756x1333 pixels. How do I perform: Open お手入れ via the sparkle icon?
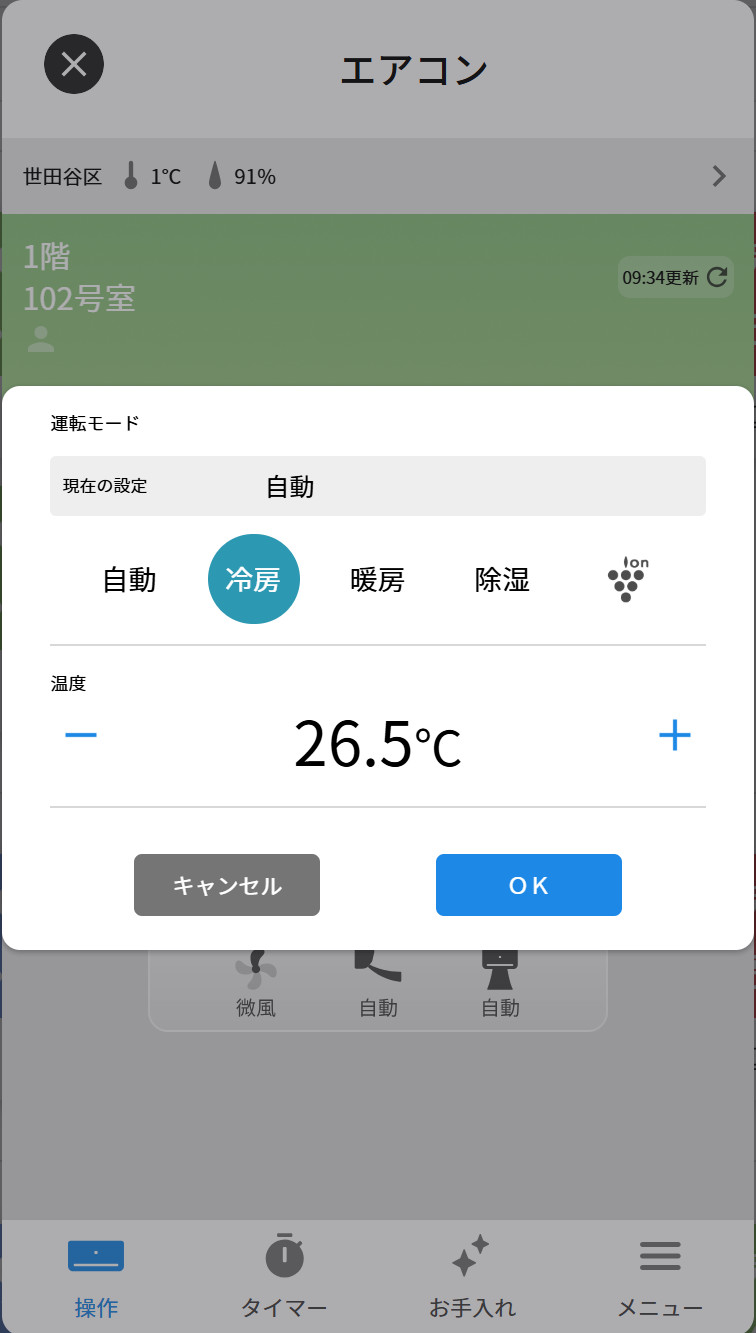(471, 1255)
